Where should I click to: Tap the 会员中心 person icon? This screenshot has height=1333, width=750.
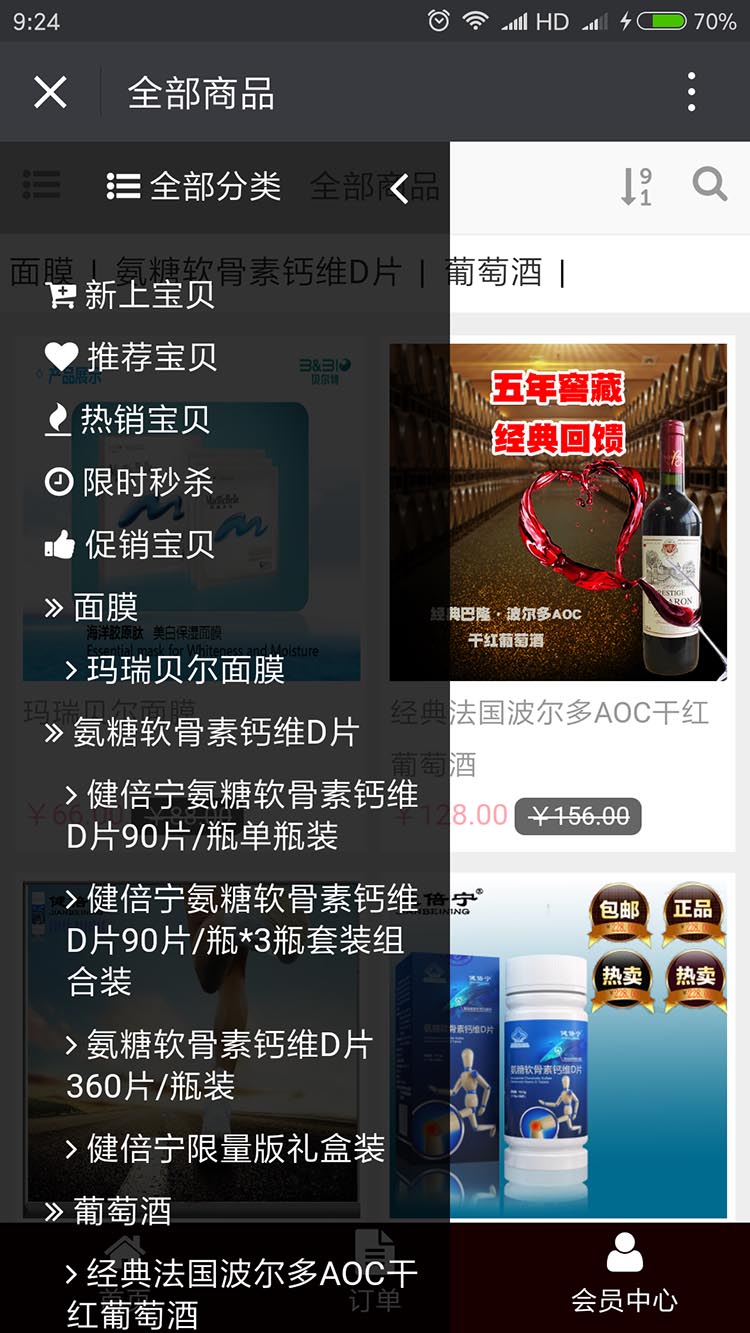point(623,1254)
